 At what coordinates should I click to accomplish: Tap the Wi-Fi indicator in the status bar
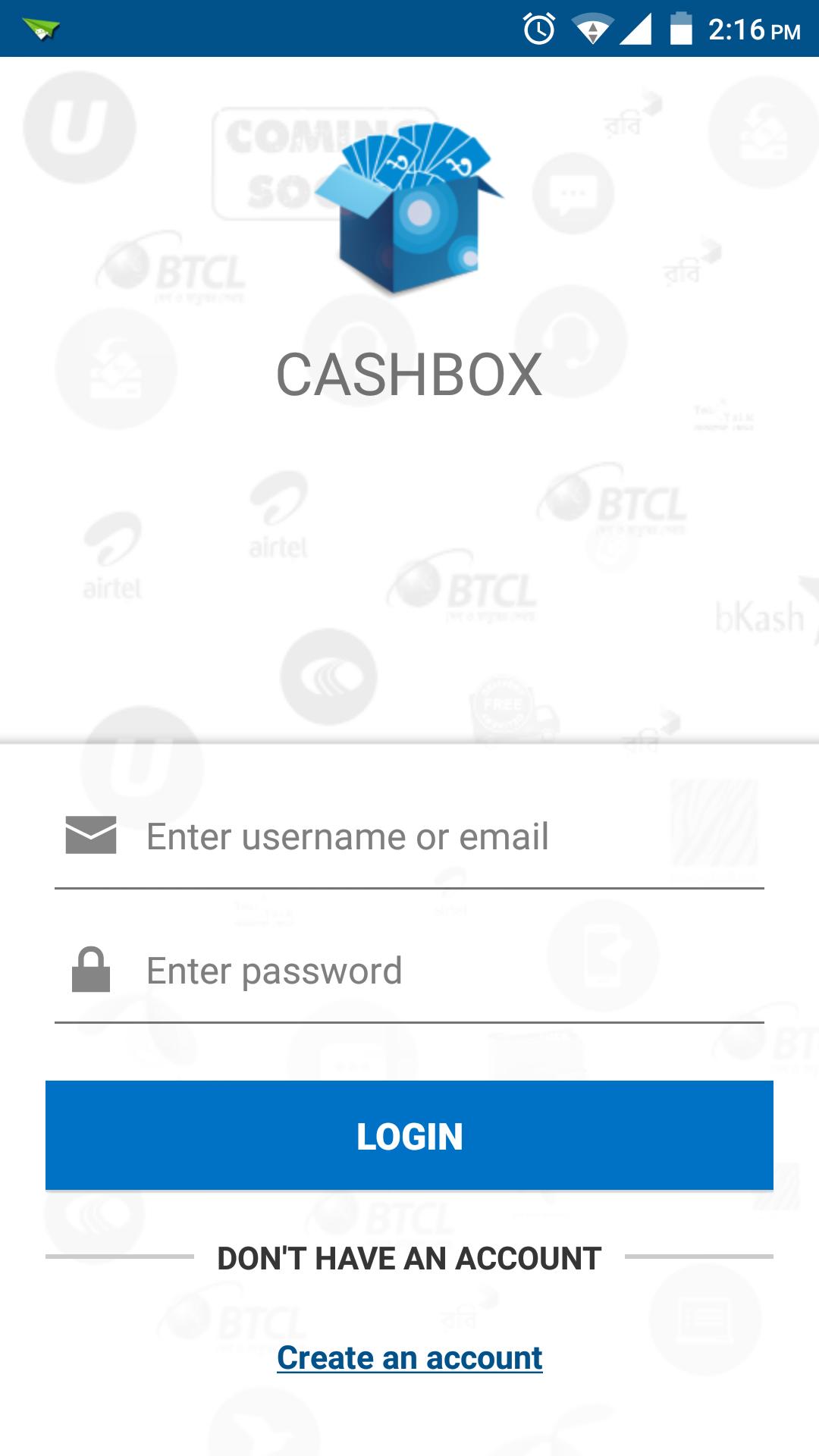(x=592, y=29)
